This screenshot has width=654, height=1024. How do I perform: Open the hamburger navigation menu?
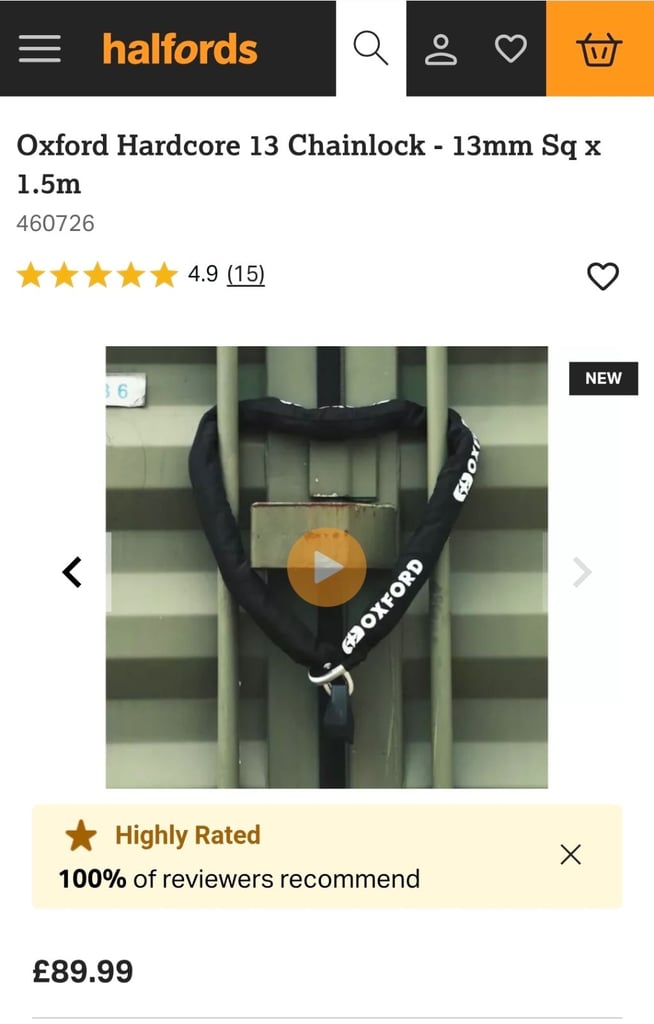[x=40, y=48]
